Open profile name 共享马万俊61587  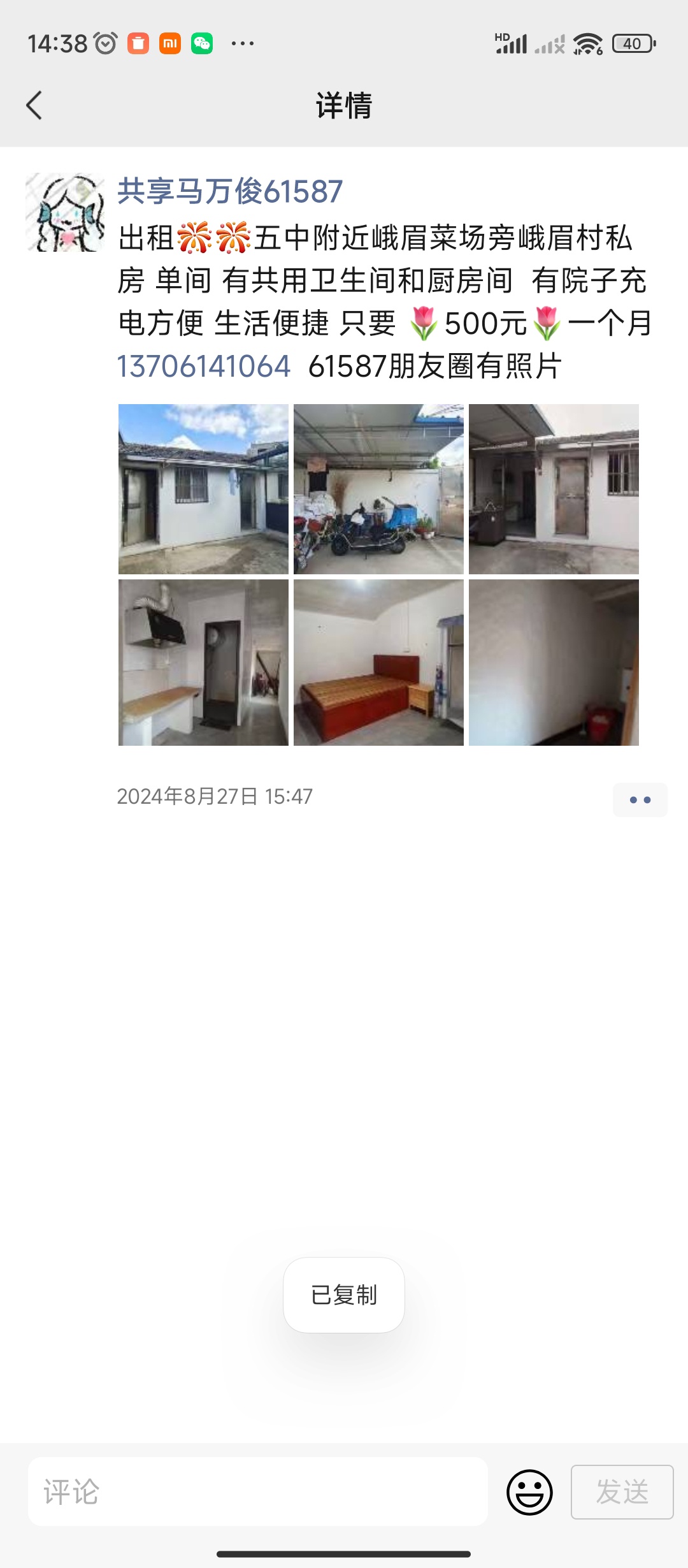click(x=230, y=191)
